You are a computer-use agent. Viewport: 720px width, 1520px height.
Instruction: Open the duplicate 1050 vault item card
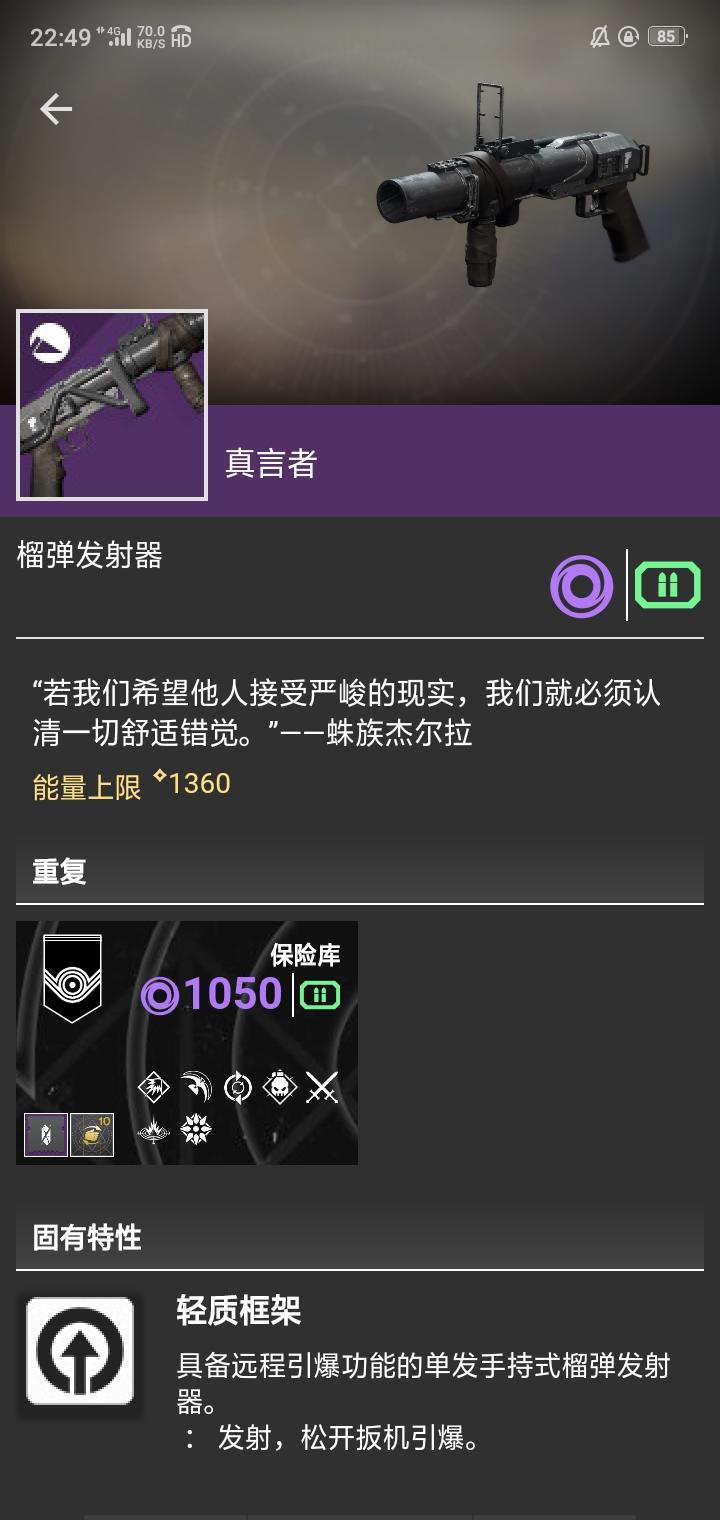coord(187,1042)
